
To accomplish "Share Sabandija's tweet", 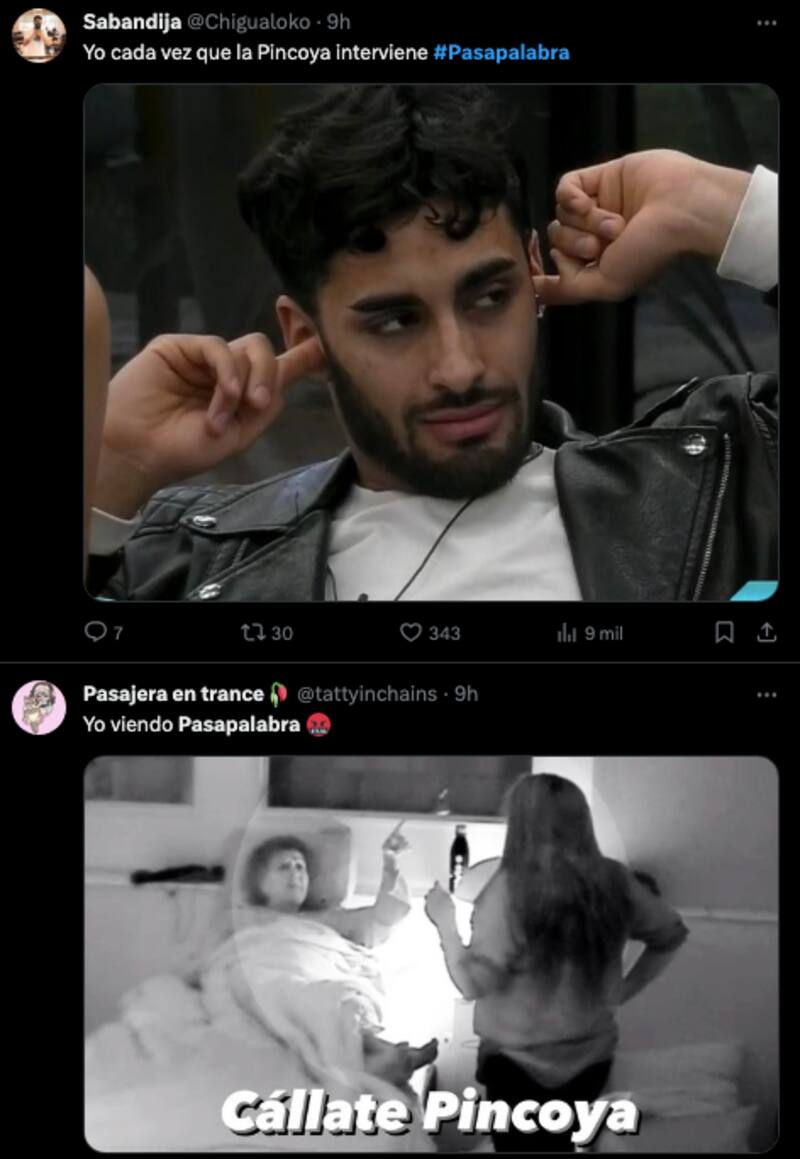I will pos(766,632).
